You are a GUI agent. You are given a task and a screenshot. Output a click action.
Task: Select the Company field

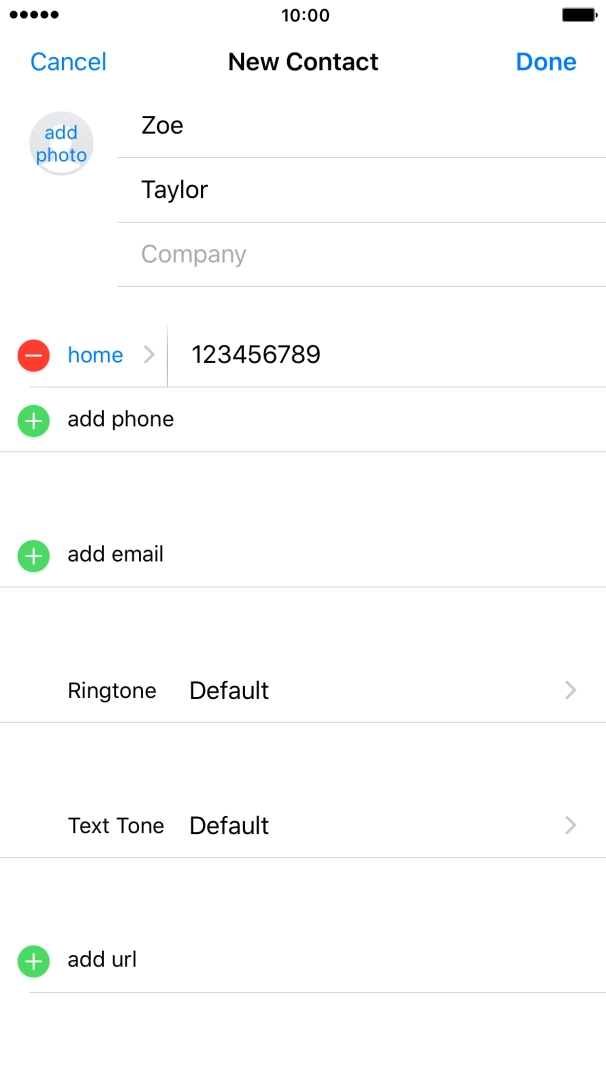(x=360, y=254)
